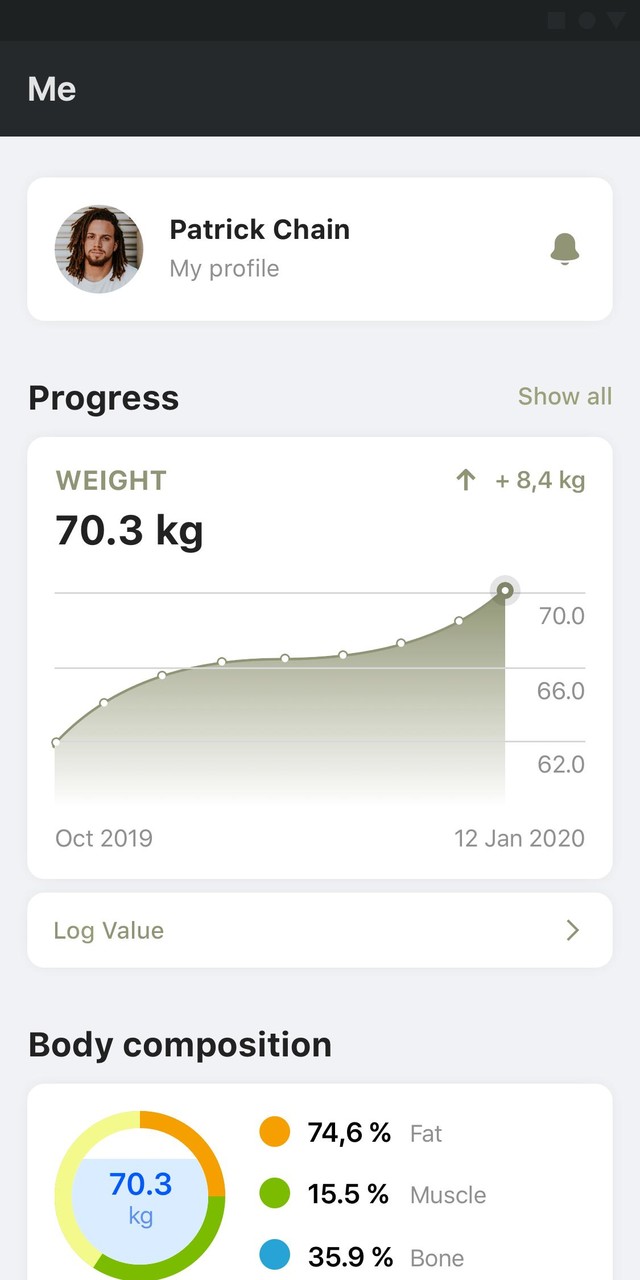
Task: Select the latest weight point on the chart
Action: (505, 591)
